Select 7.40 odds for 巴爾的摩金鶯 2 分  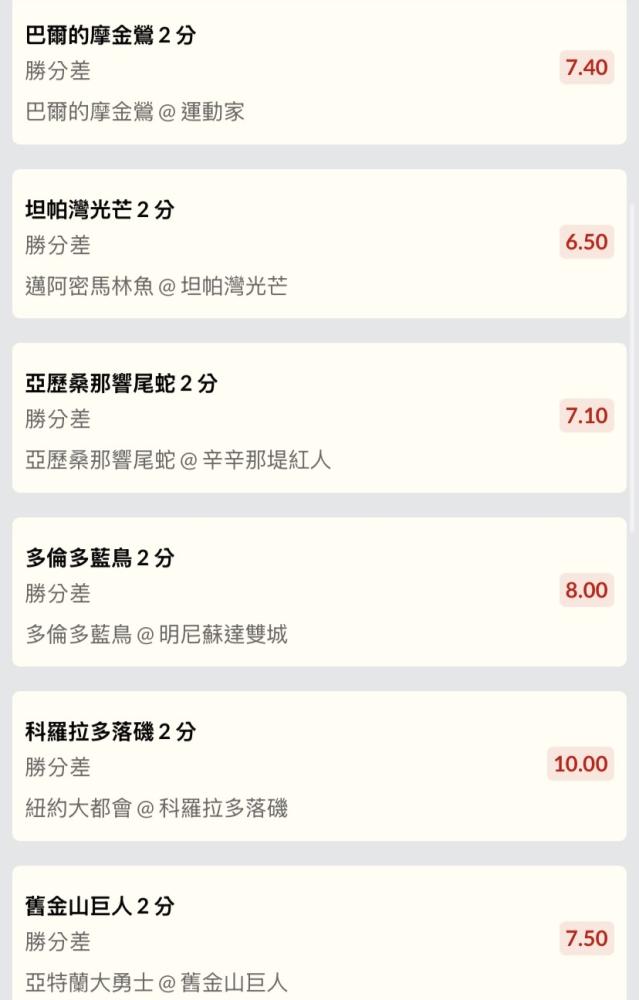pyautogui.click(x=586, y=68)
